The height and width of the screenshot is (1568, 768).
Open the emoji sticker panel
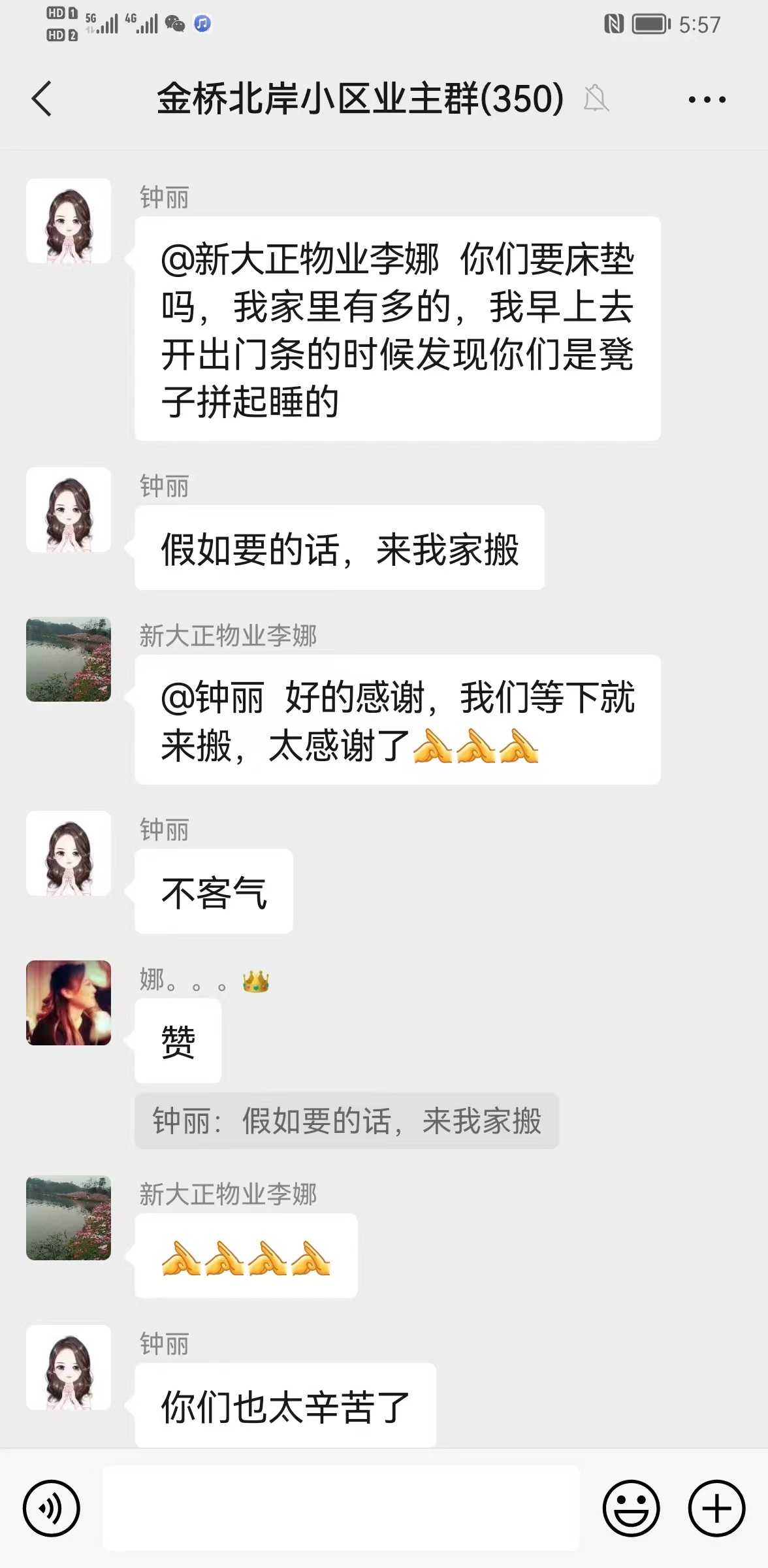pos(631,1508)
